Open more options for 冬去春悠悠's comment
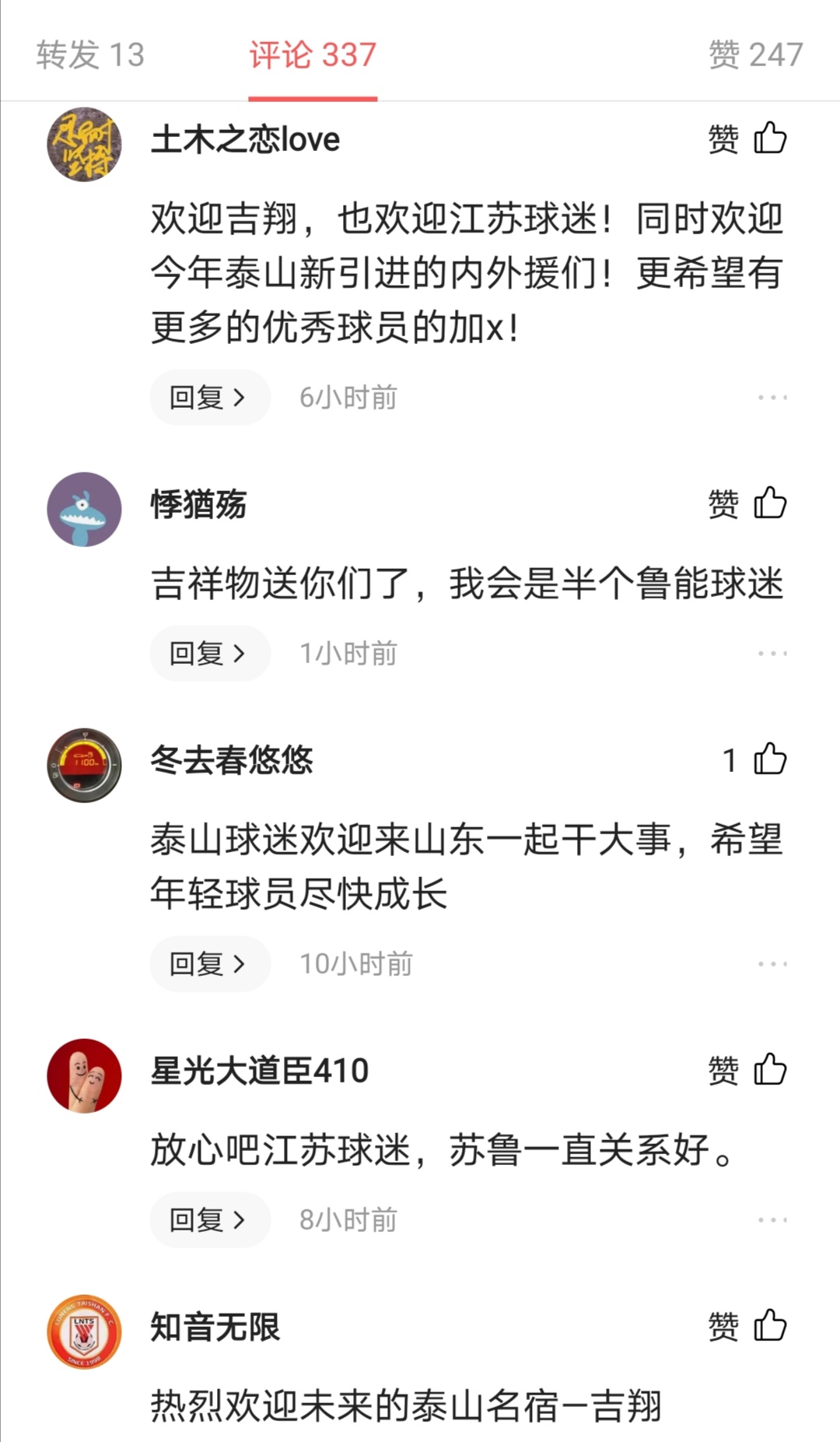 pyautogui.click(x=772, y=963)
